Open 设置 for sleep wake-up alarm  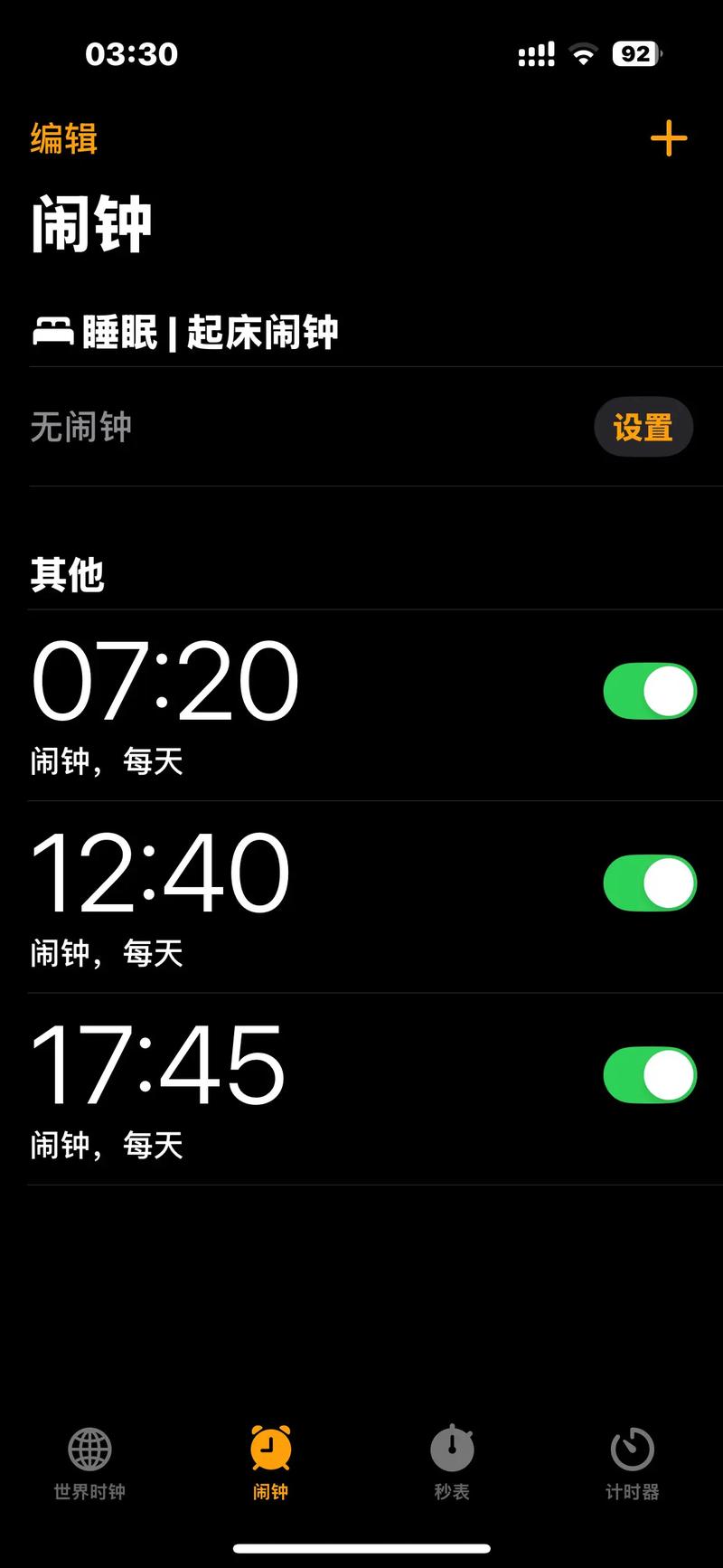643,427
